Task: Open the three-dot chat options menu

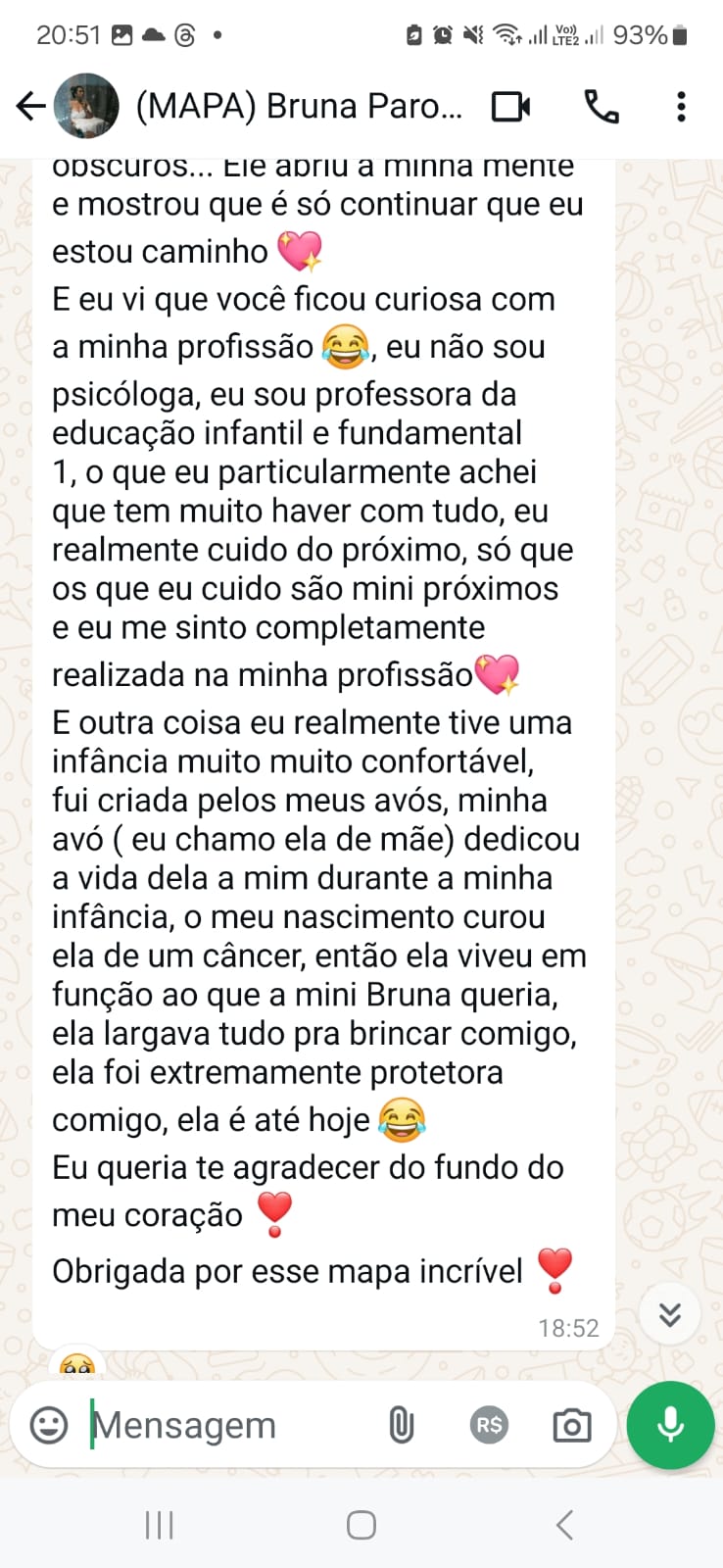Action: point(681,105)
